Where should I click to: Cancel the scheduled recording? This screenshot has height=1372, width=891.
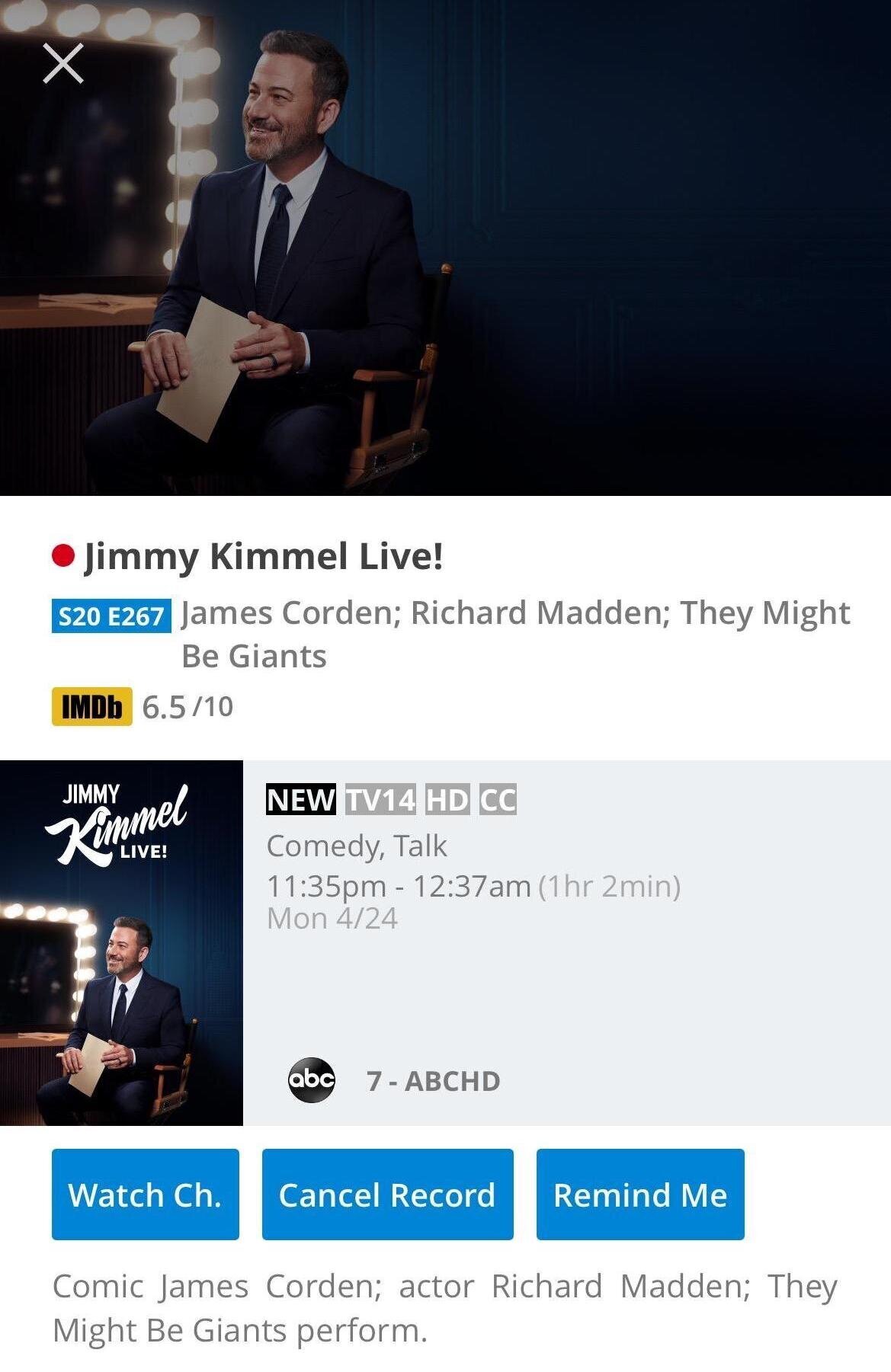point(387,1194)
